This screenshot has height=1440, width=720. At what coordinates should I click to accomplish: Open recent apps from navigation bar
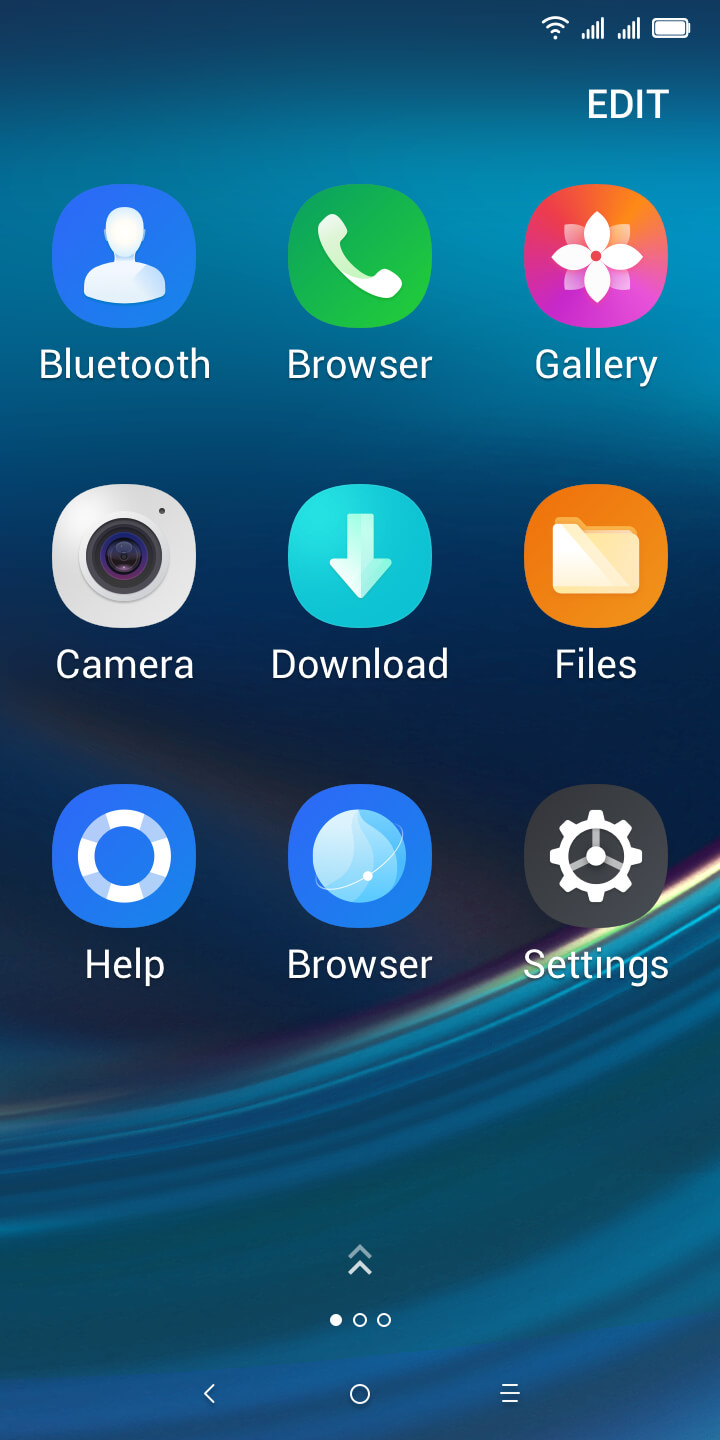coord(510,1394)
